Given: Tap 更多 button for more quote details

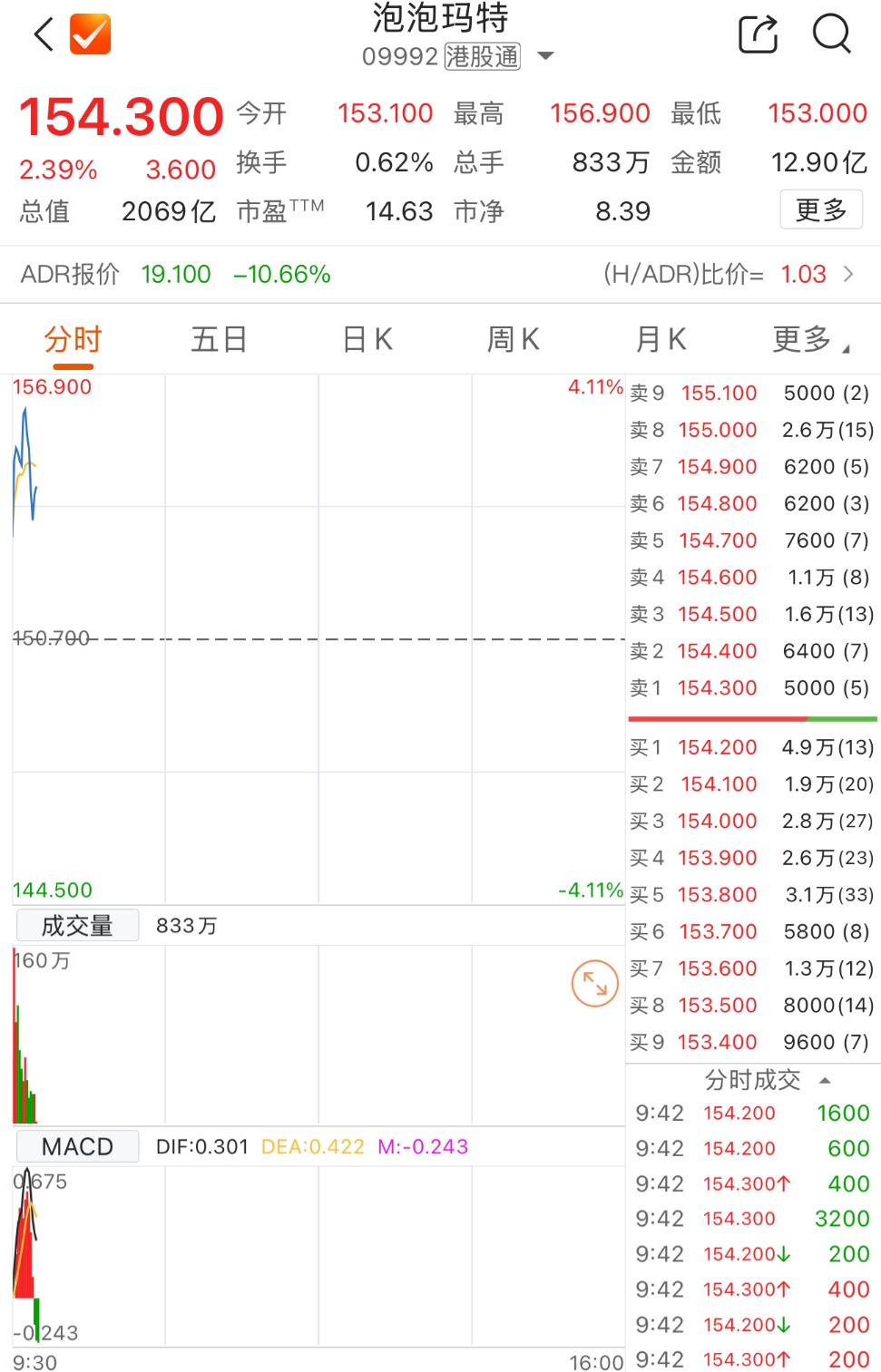Looking at the screenshot, I should (x=820, y=210).
